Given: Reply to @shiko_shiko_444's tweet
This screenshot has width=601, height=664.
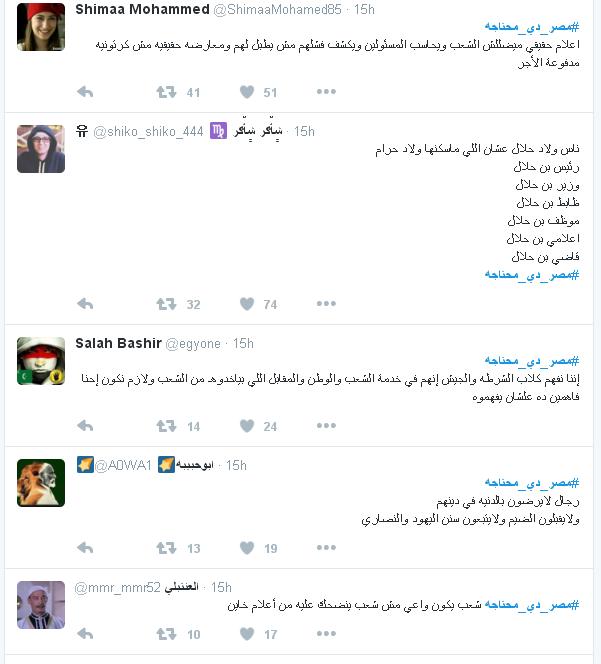Looking at the screenshot, I should [85, 304].
